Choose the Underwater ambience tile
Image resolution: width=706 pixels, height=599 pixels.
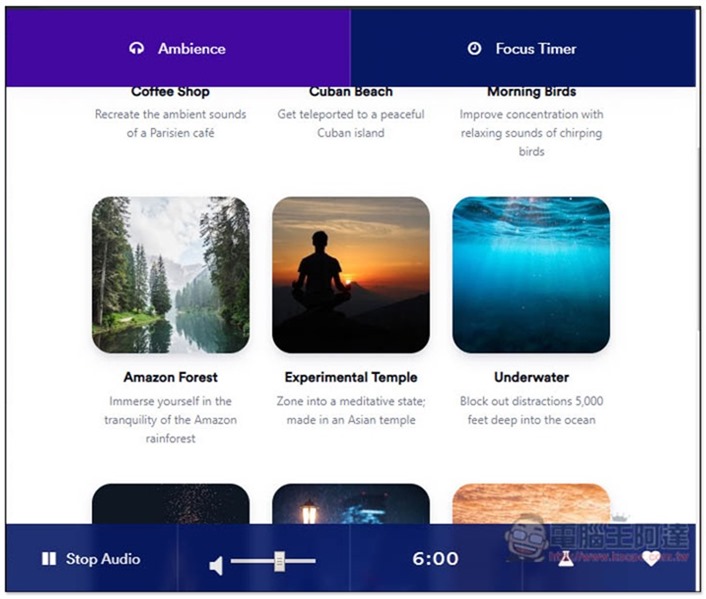click(x=531, y=275)
